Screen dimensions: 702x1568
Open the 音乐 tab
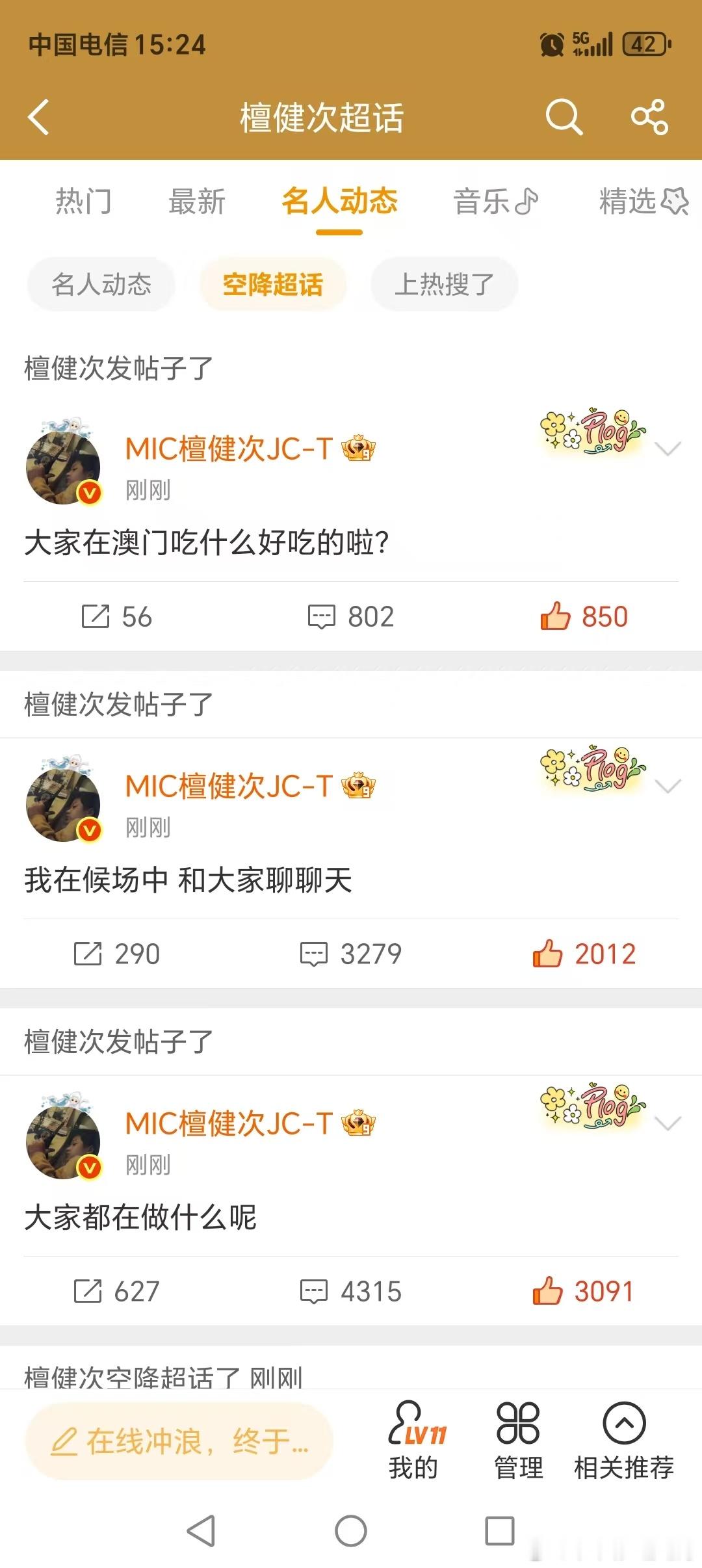coord(496,202)
